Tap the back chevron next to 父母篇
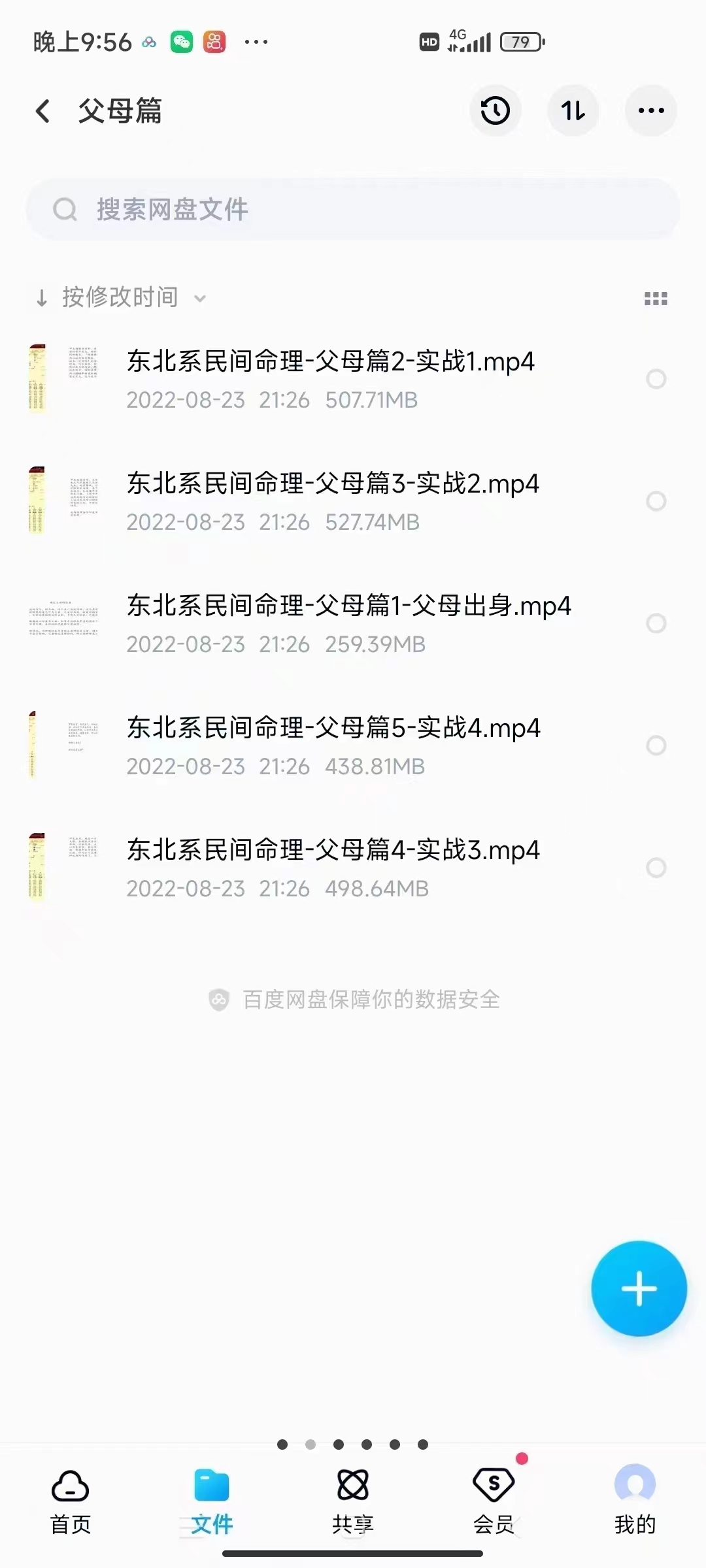This screenshot has height=1568, width=706. click(43, 111)
